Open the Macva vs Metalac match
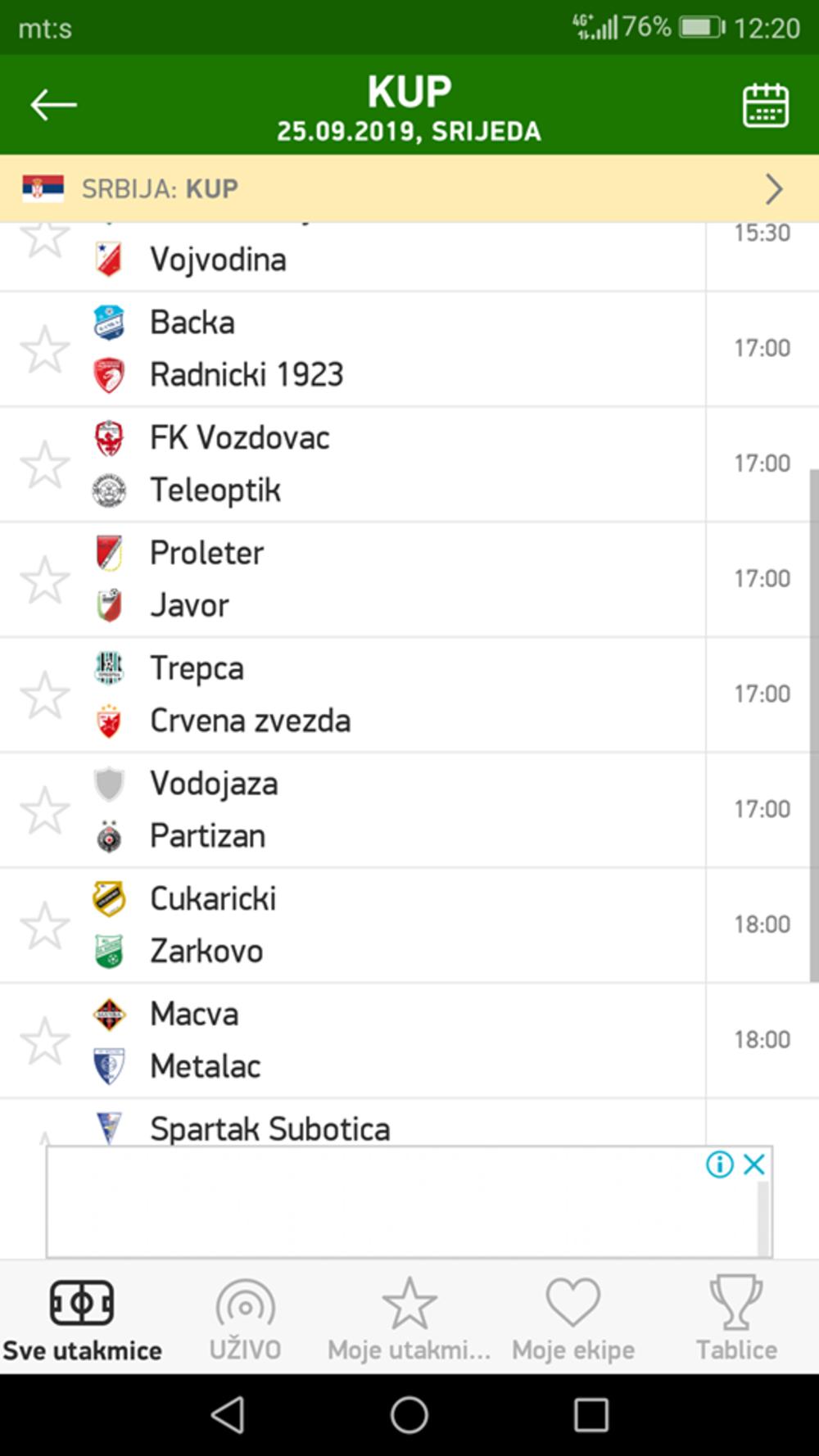 click(393, 1041)
